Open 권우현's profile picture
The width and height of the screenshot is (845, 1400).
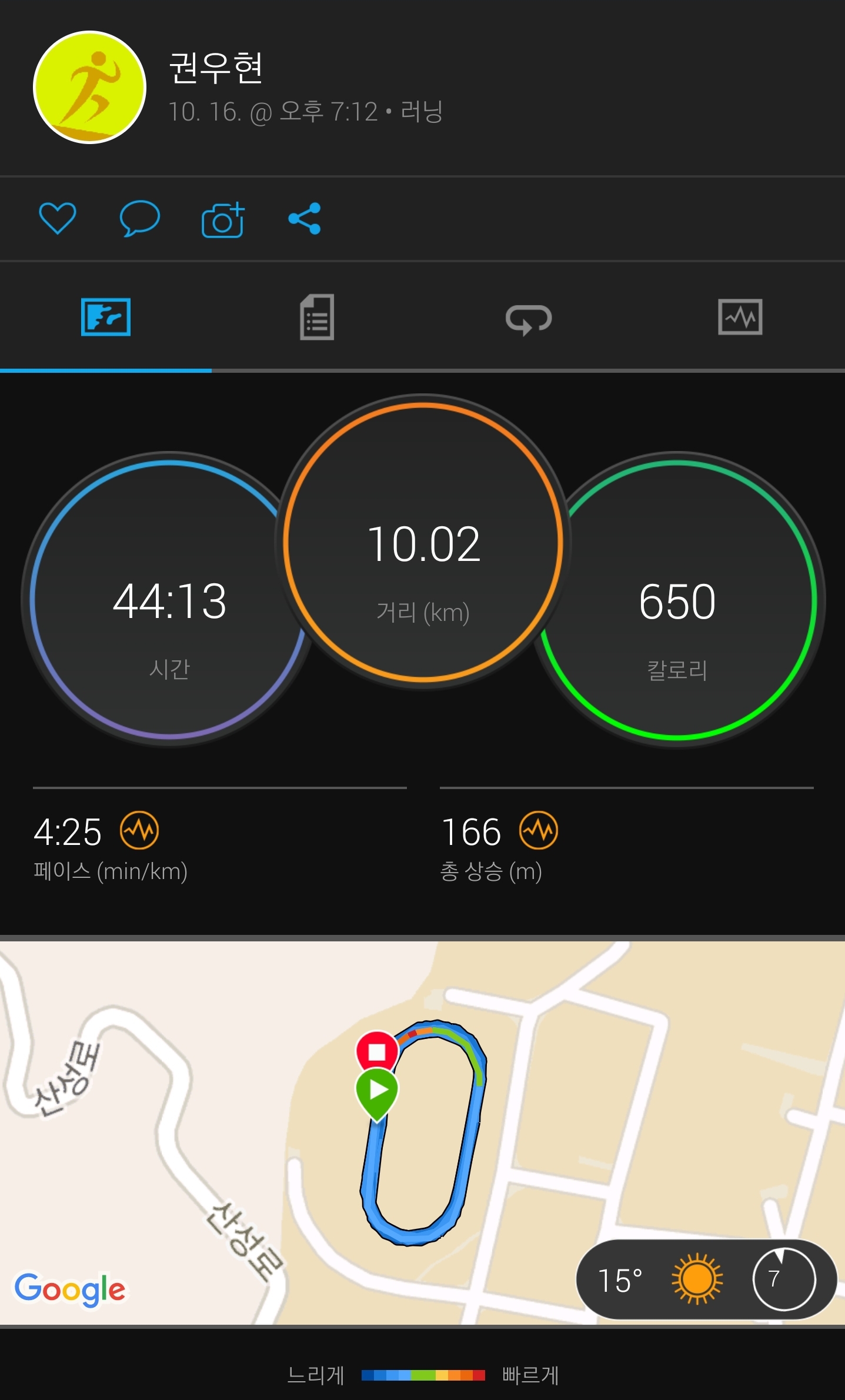(89, 87)
